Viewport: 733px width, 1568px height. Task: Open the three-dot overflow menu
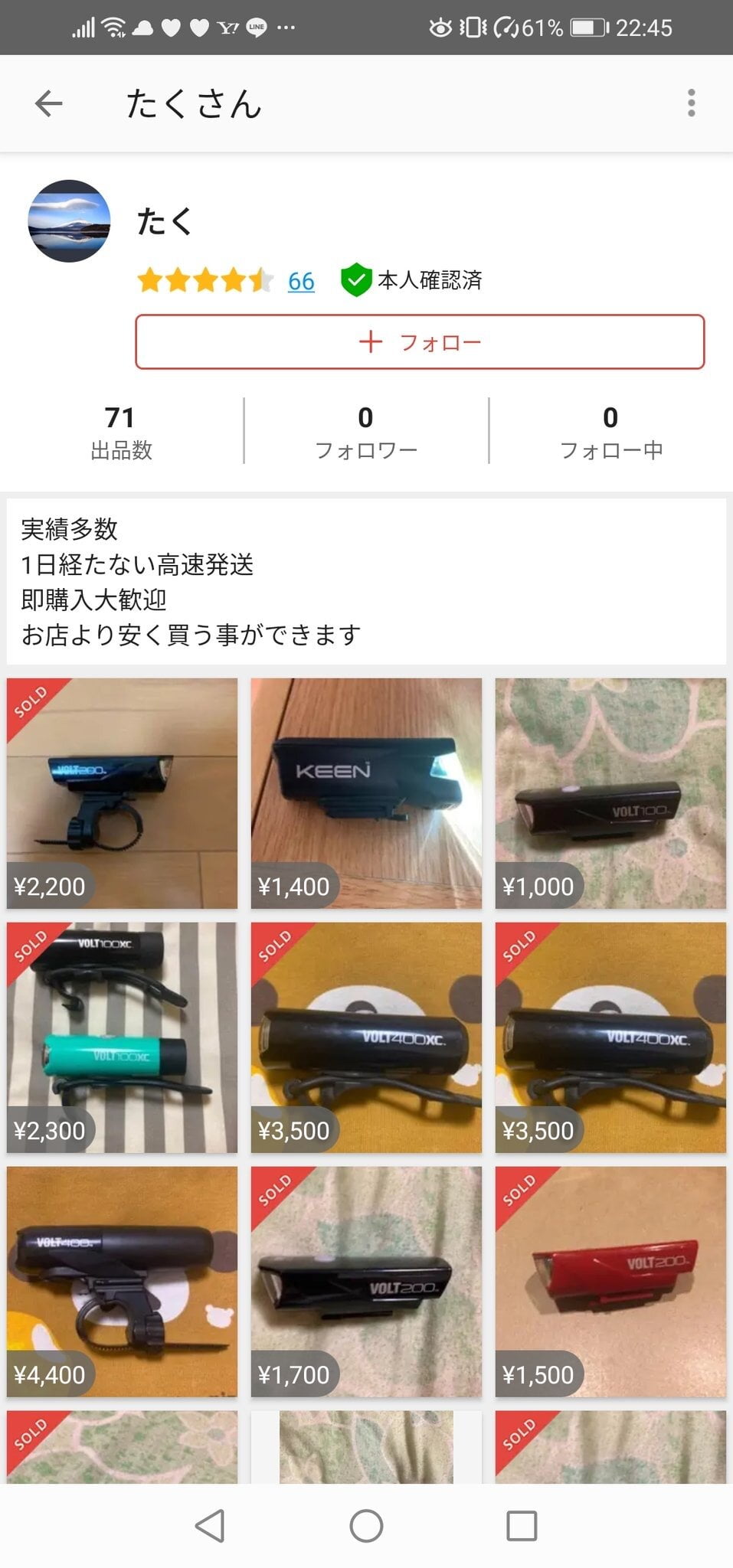pyautogui.click(x=691, y=103)
